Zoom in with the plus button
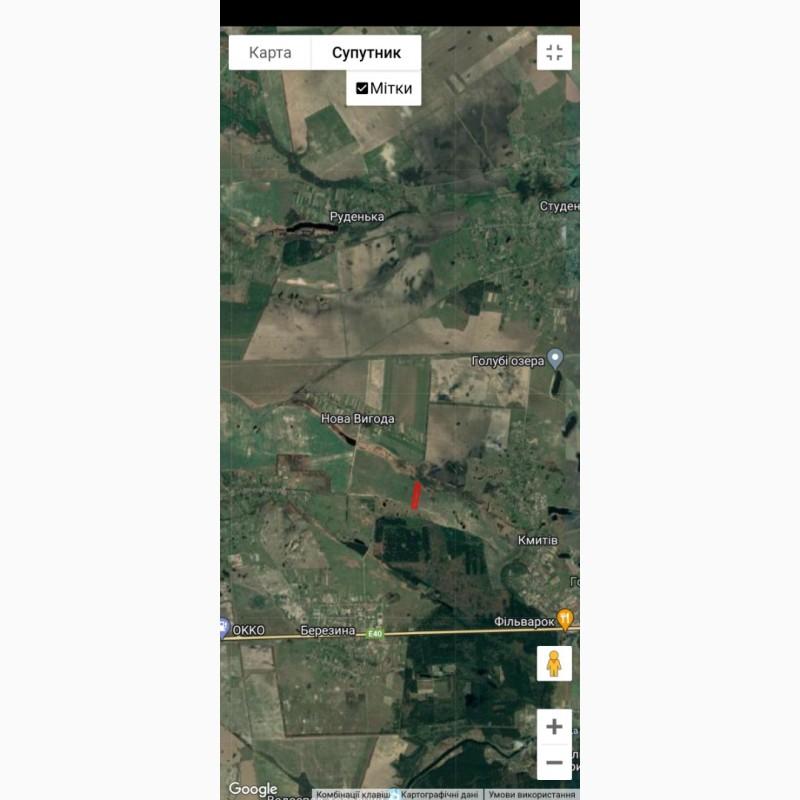This screenshot has width=800, height=800. click(554, 727)
